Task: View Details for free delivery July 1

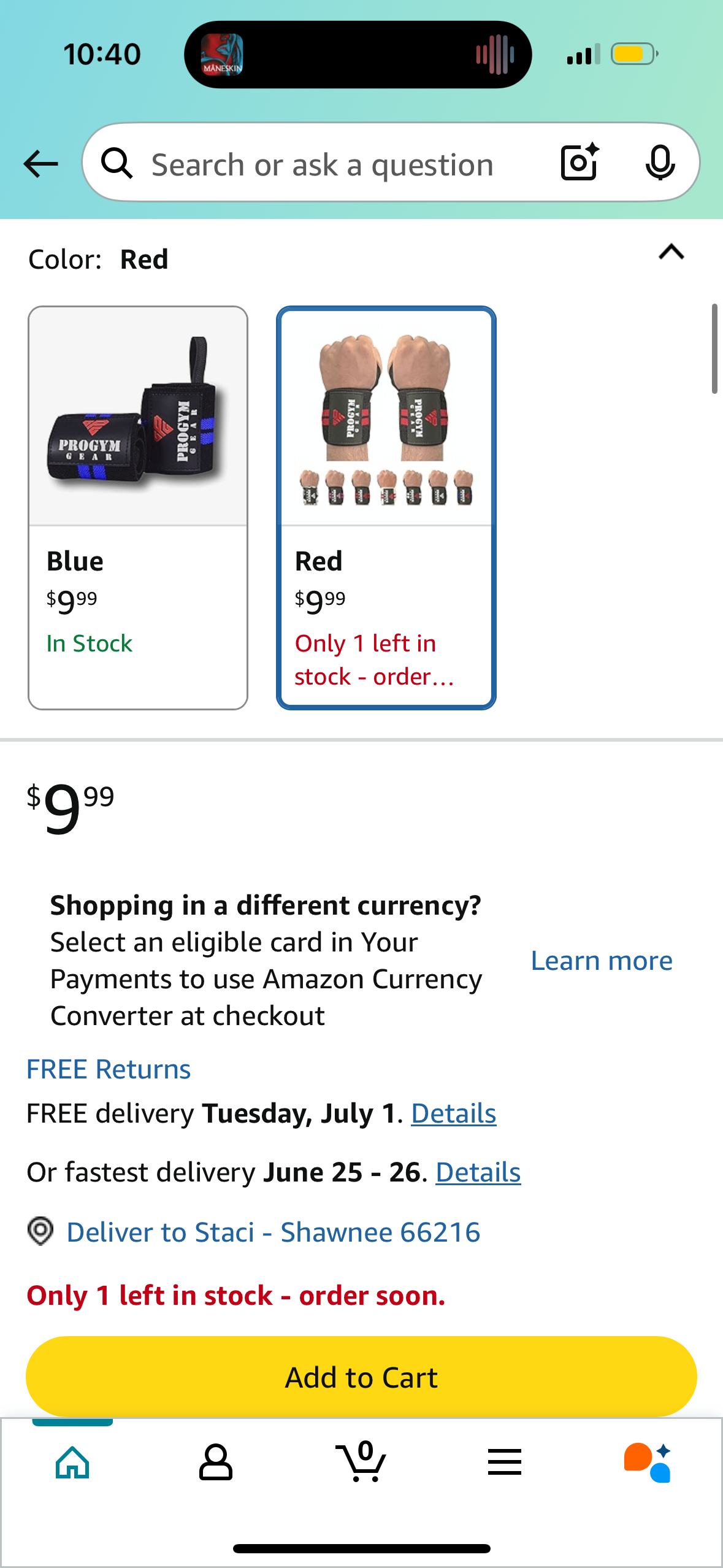Action: click(453, 1113)
